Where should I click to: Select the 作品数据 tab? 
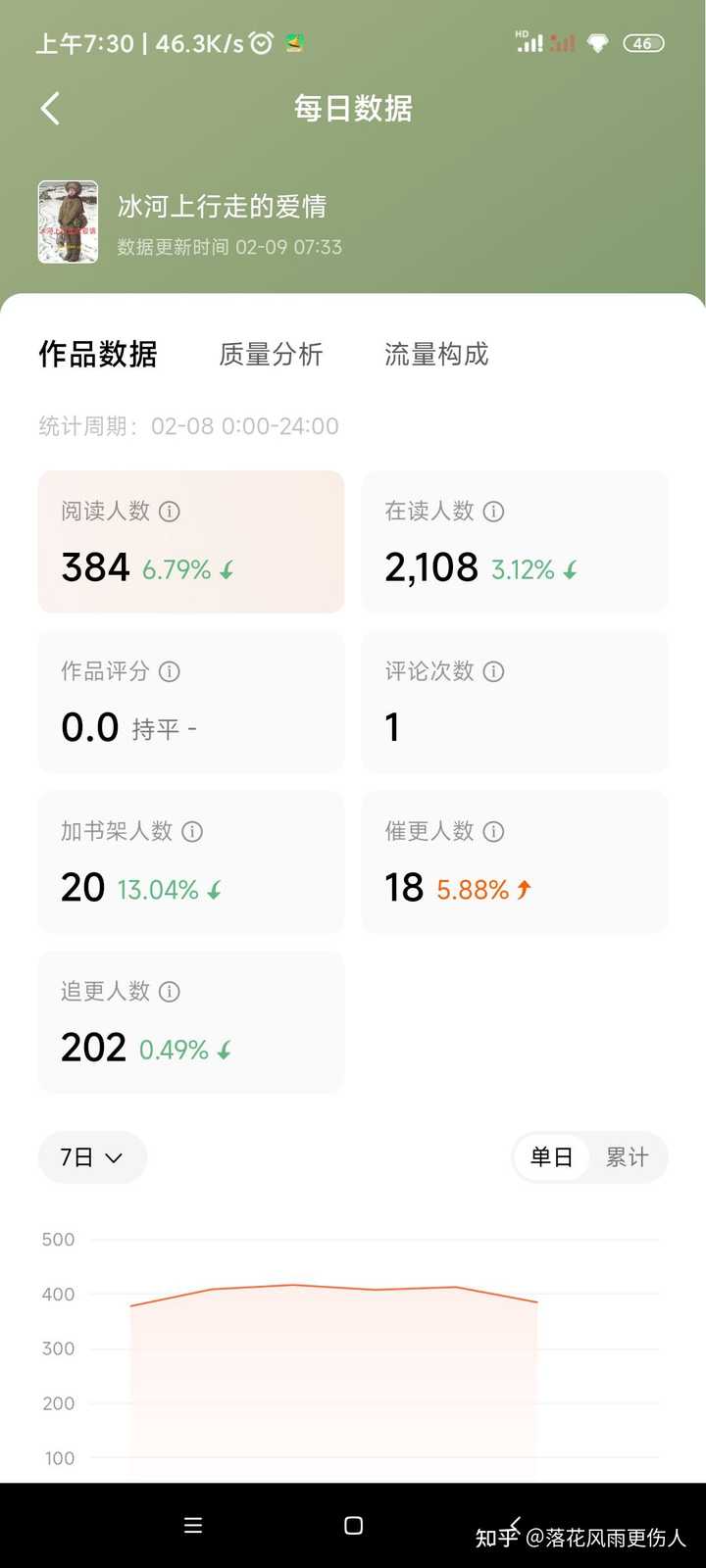(x=98, y=354)
